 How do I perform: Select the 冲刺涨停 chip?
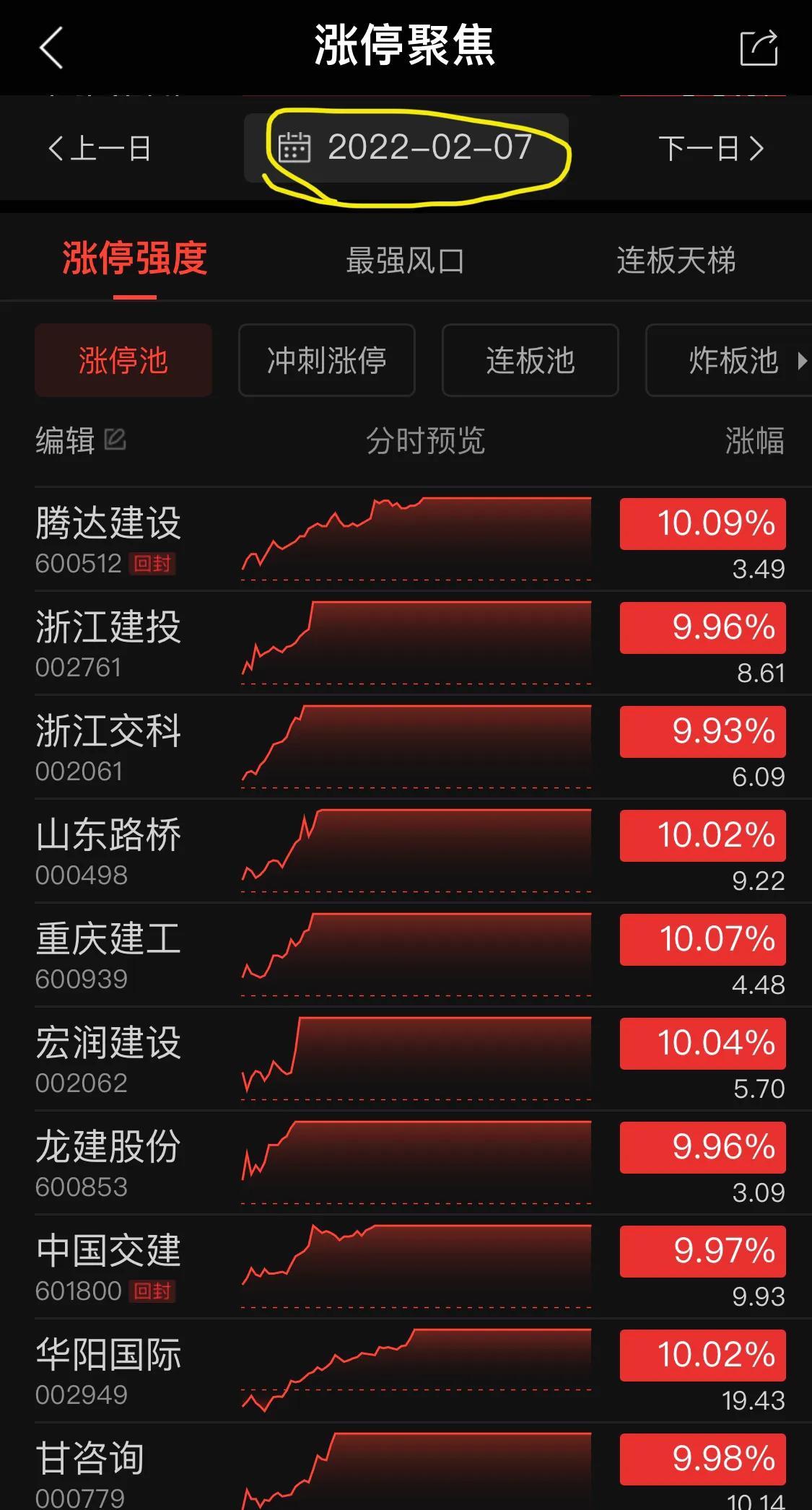tap(327, 360)
